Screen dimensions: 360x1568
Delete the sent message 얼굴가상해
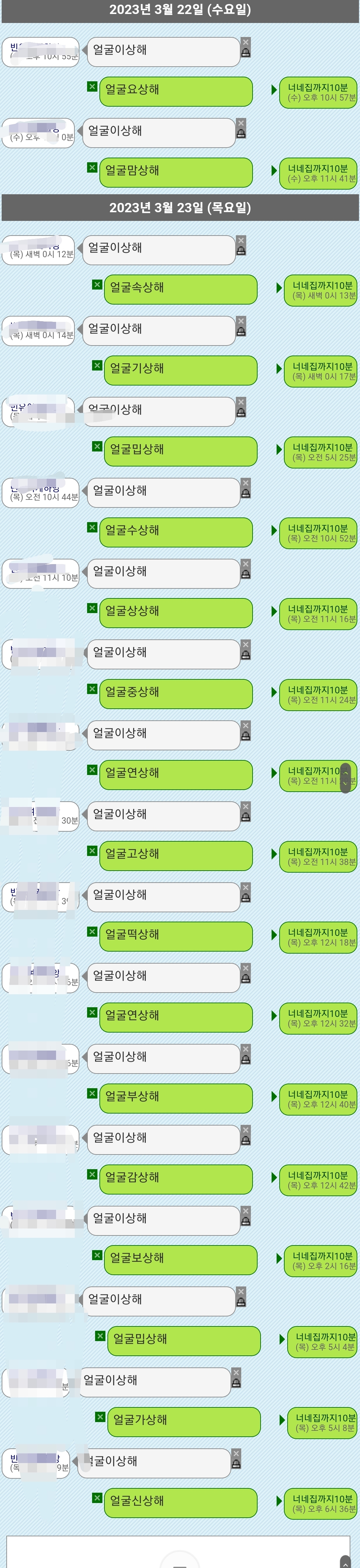point(100,1417)
